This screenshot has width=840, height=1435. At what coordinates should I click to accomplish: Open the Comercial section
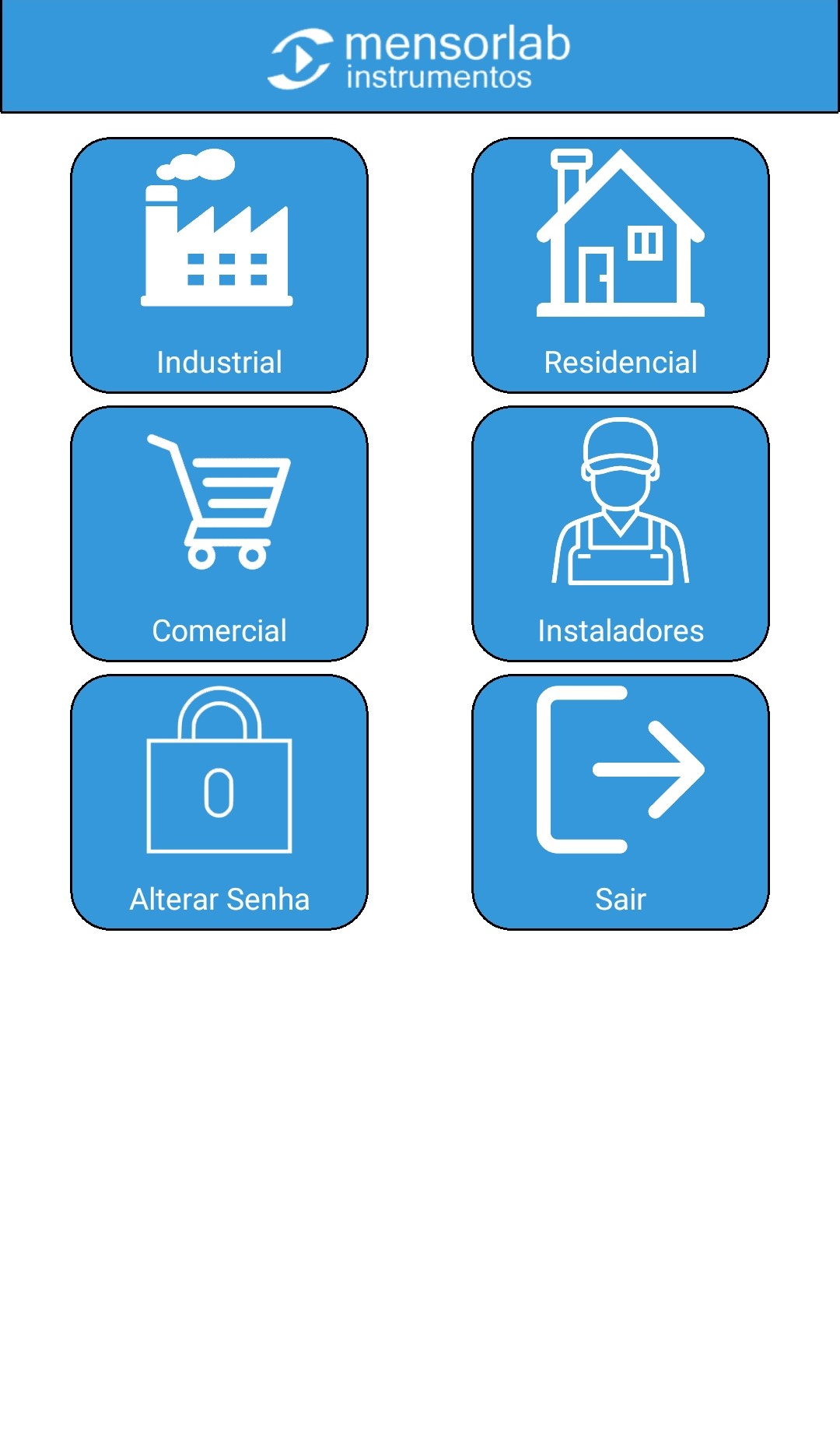[219, 534]
